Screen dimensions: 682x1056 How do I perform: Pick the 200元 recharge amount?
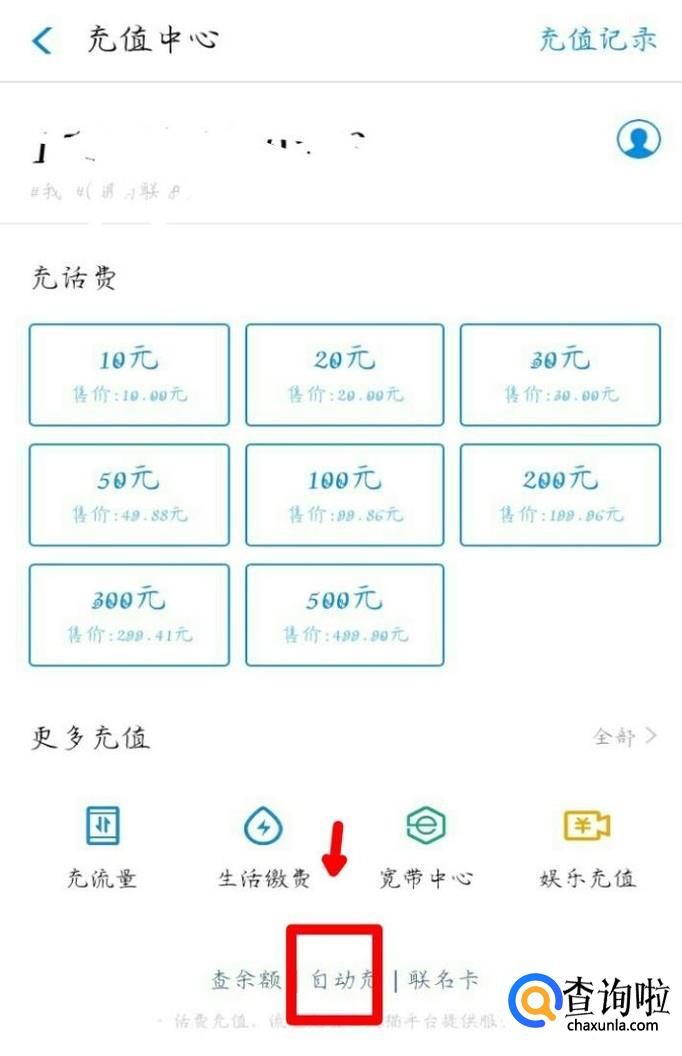tap(560, 494)
